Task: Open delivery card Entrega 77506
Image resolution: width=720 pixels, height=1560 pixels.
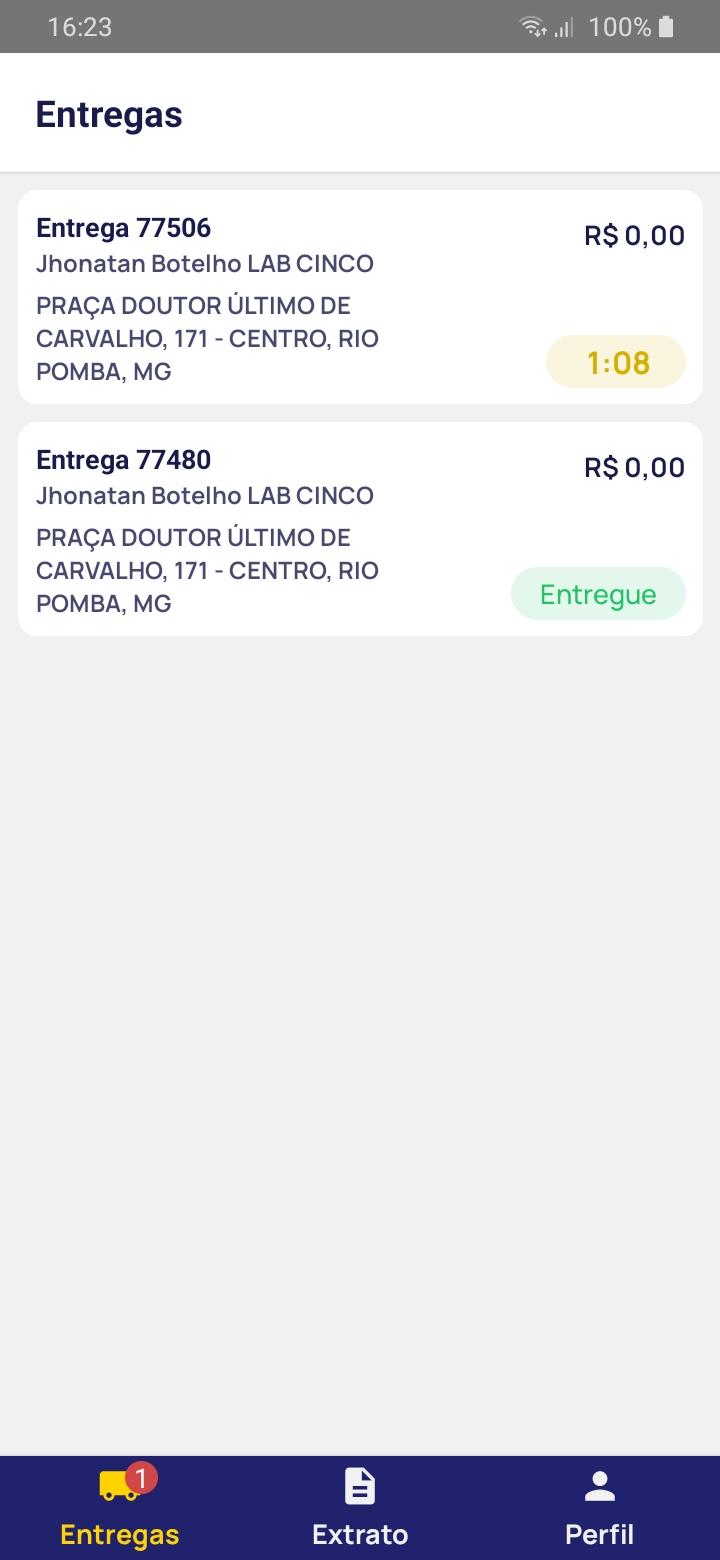Action: point(360,297)
